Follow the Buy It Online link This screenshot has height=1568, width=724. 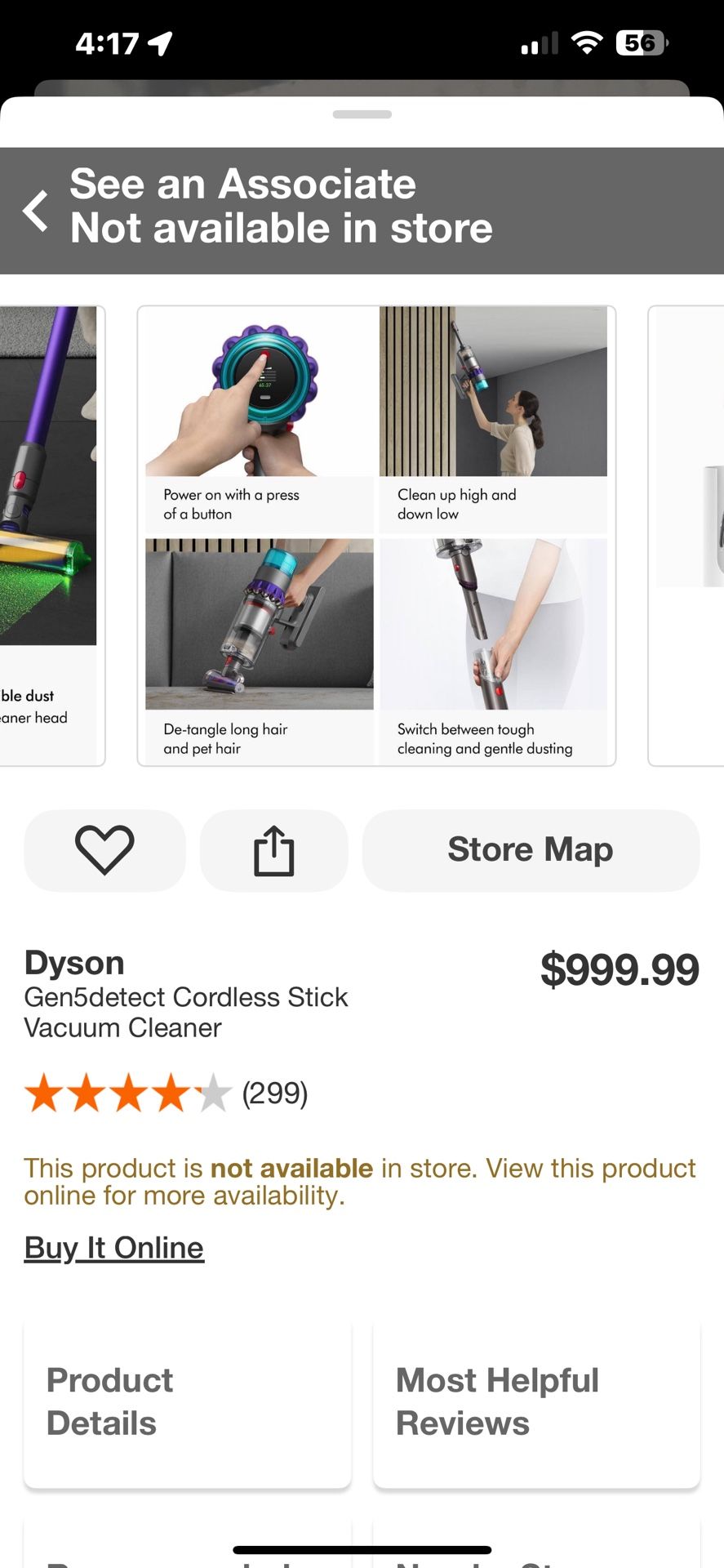(x=114, y=1248)
